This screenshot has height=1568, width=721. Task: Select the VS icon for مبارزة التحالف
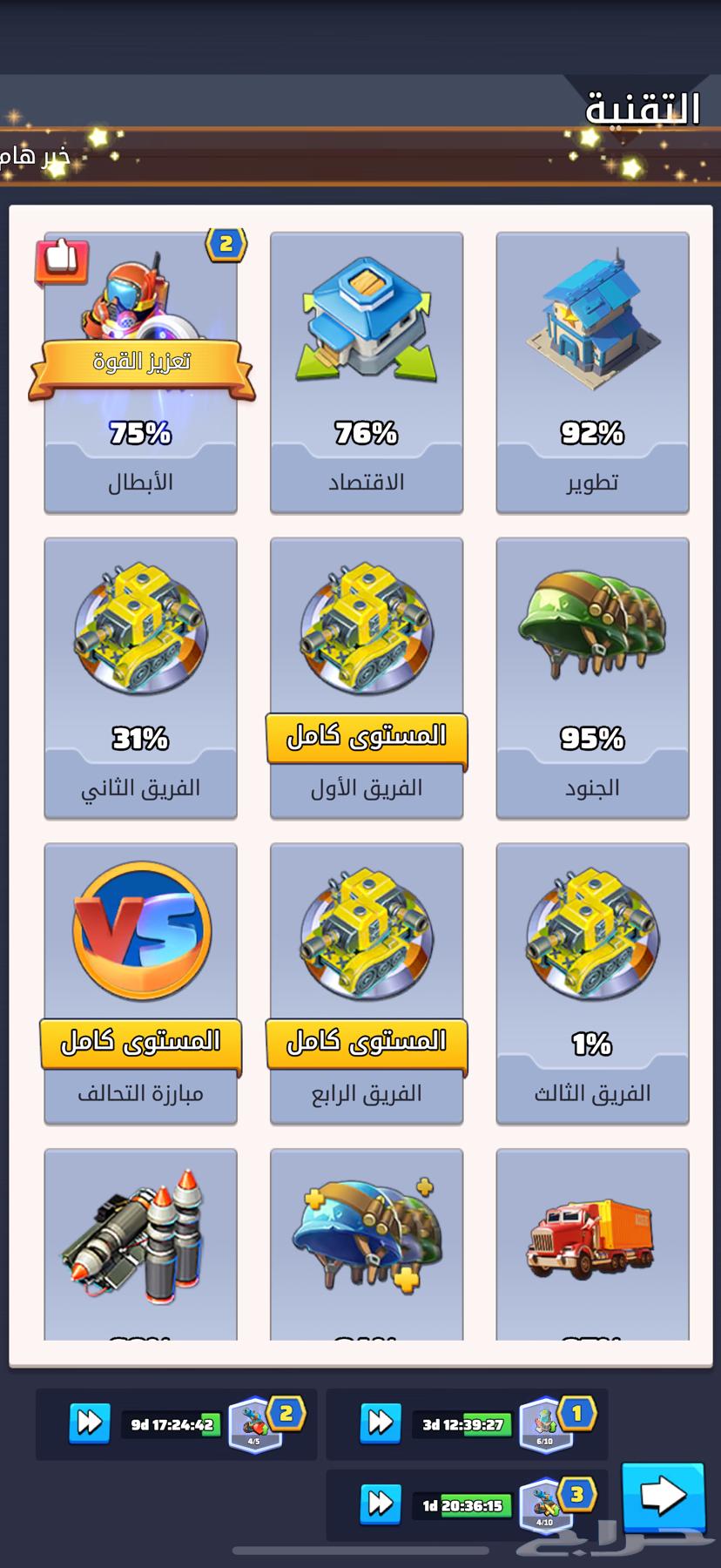[139, 928]
